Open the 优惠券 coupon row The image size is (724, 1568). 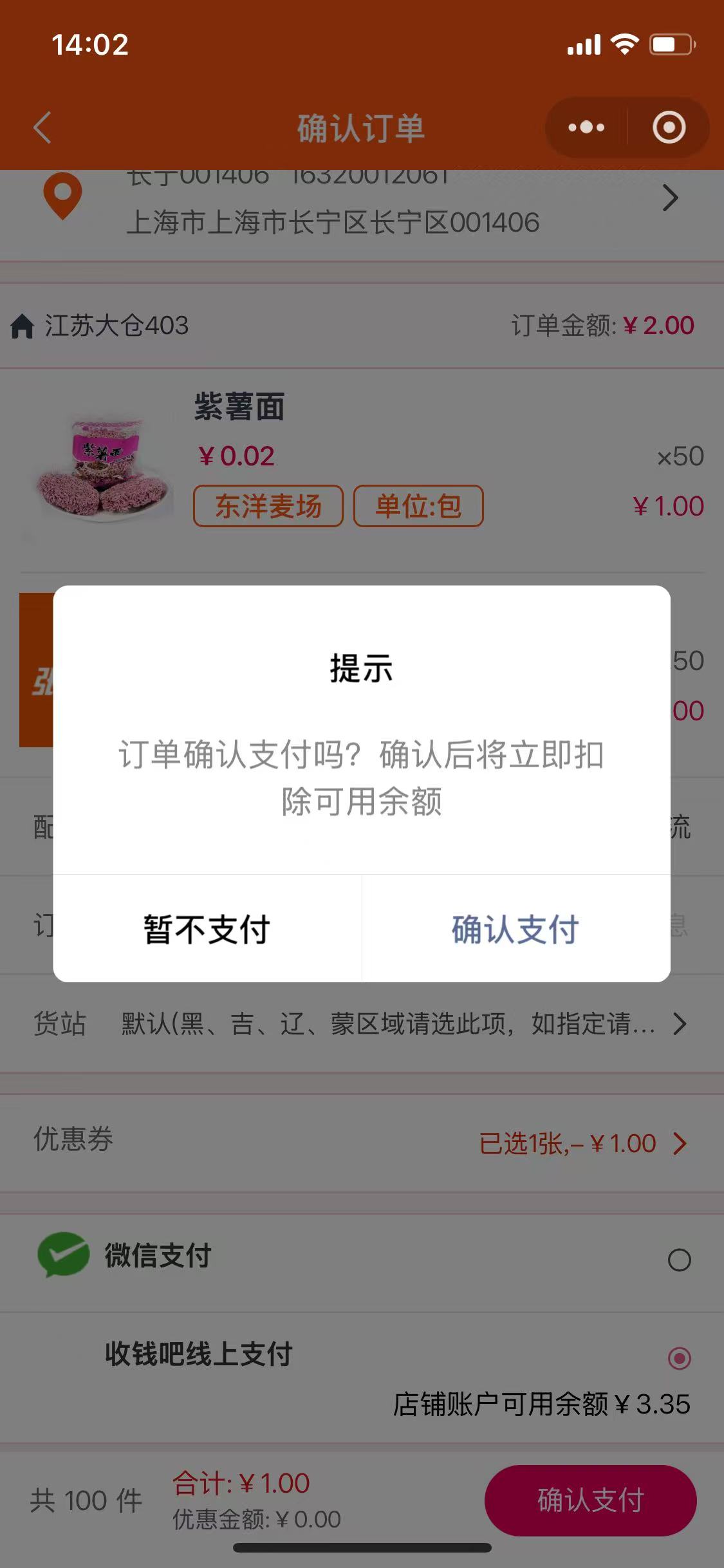point(360,1143)
